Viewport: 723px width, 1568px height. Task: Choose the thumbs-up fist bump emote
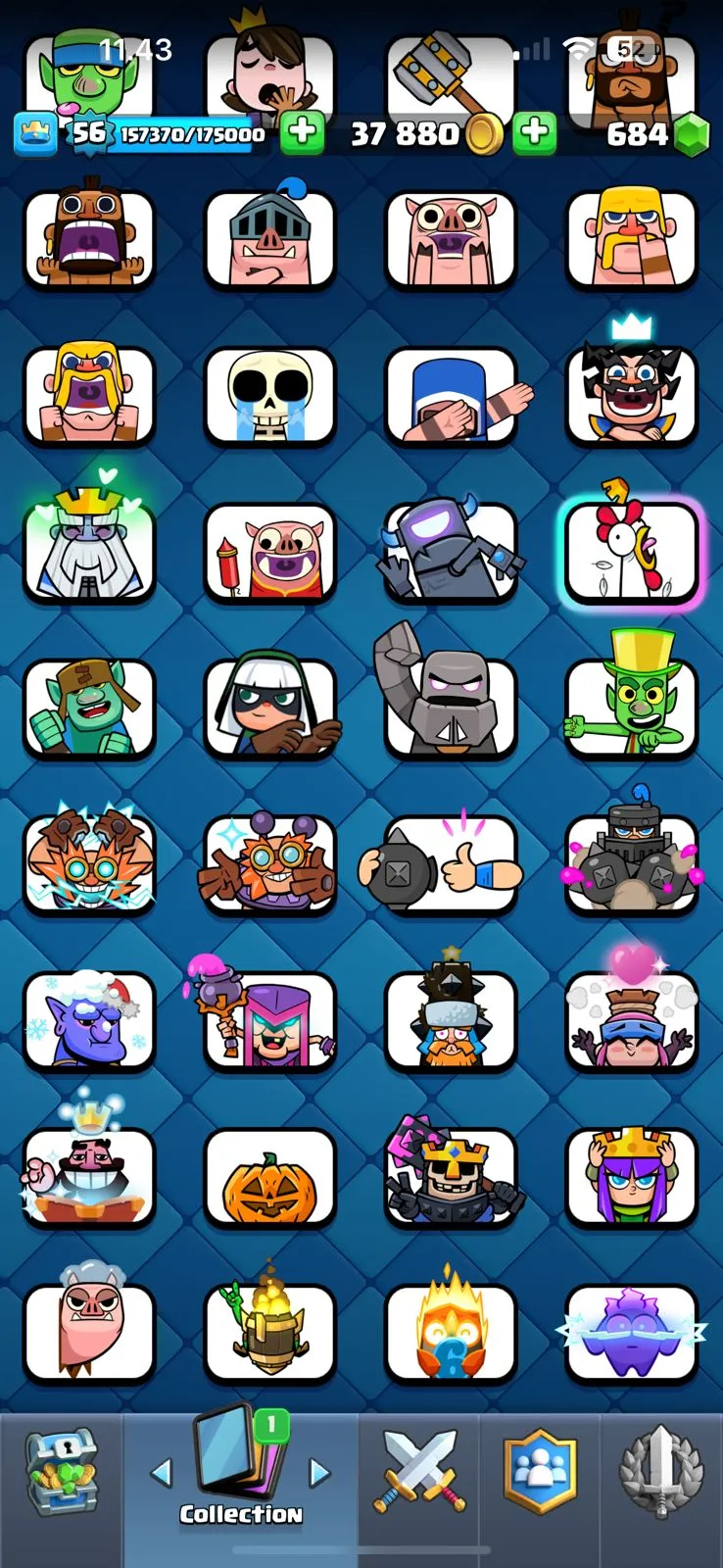[451, 864]
